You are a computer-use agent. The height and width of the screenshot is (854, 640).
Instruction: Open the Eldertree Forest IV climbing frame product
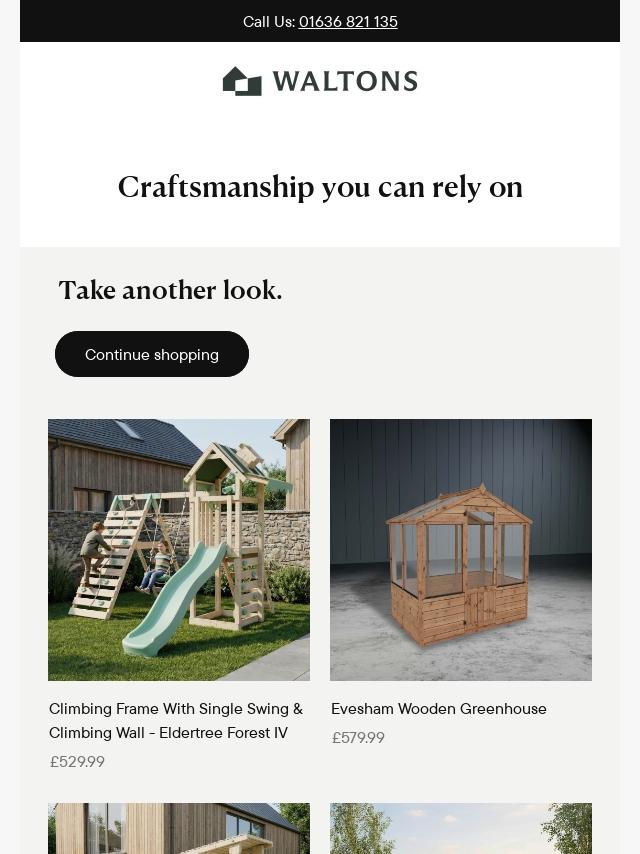click(176, 721)
